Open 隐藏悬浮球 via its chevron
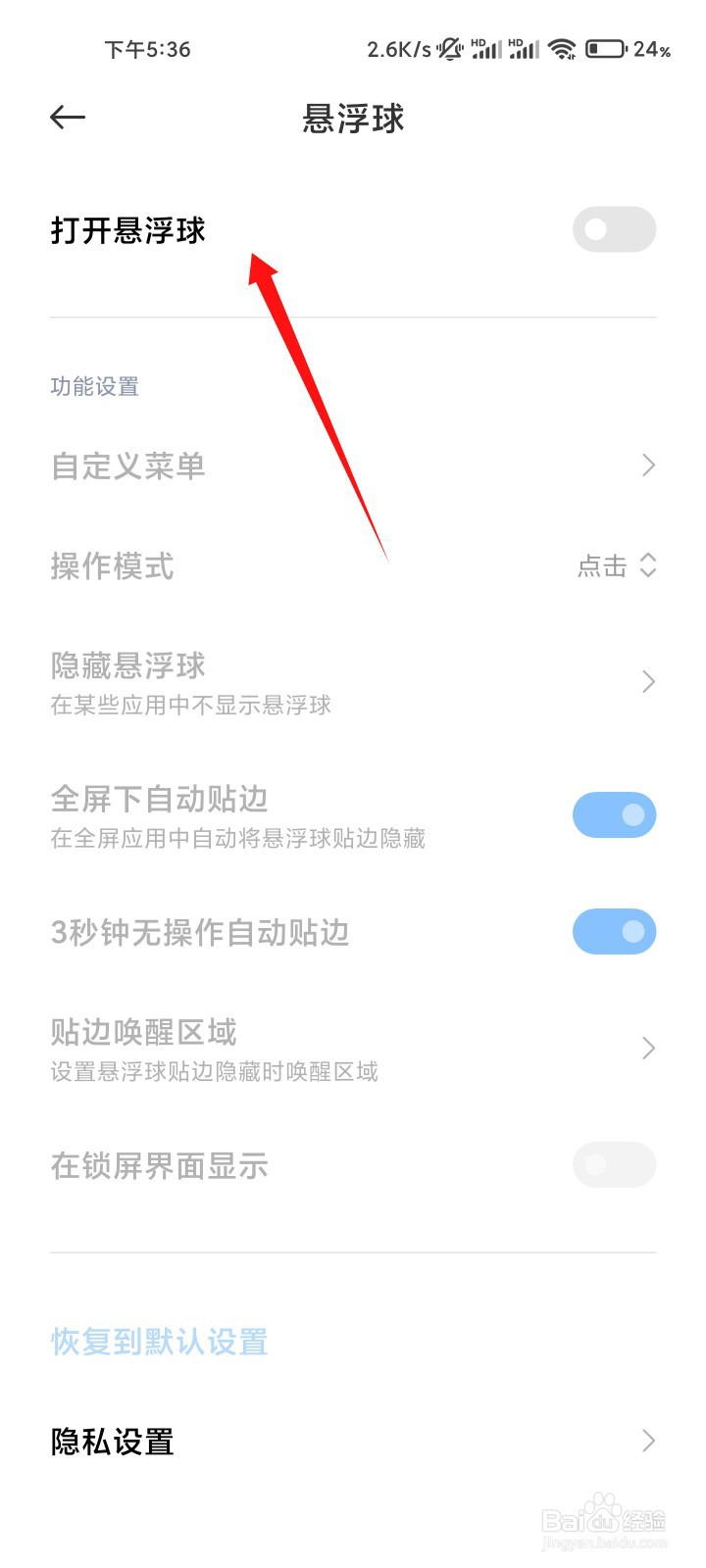The width and height of the screenshot is (706, 1568). 647,681
